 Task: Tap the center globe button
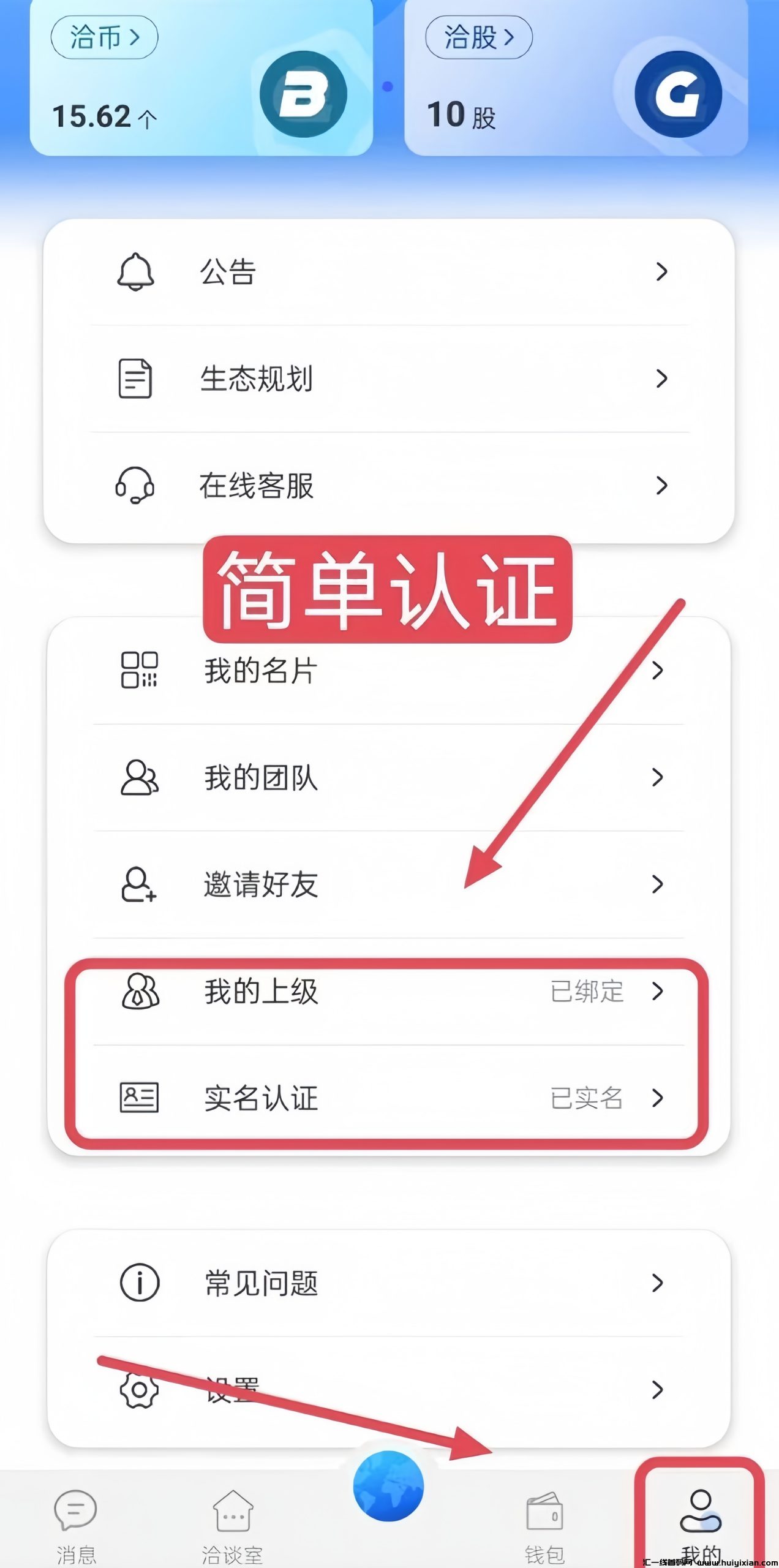tap(388, 1486)
